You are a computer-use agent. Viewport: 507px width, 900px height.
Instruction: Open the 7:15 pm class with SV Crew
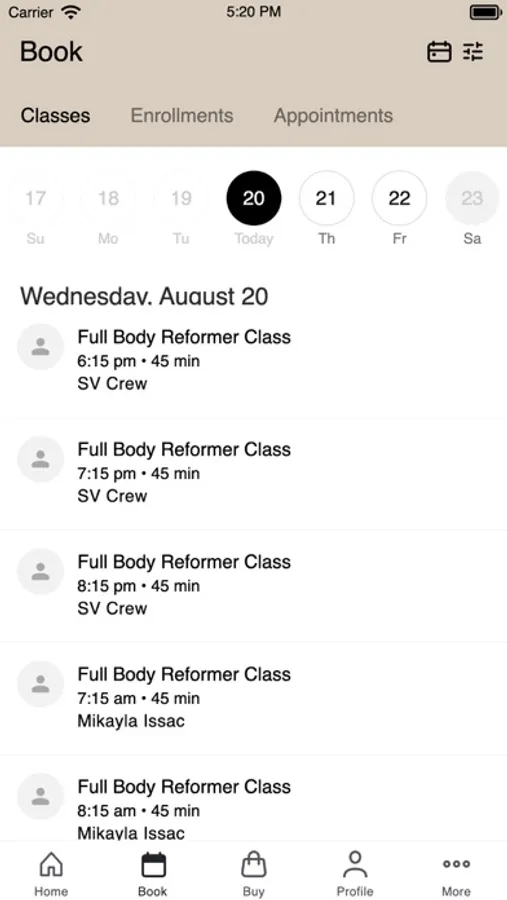pos(253,473)
